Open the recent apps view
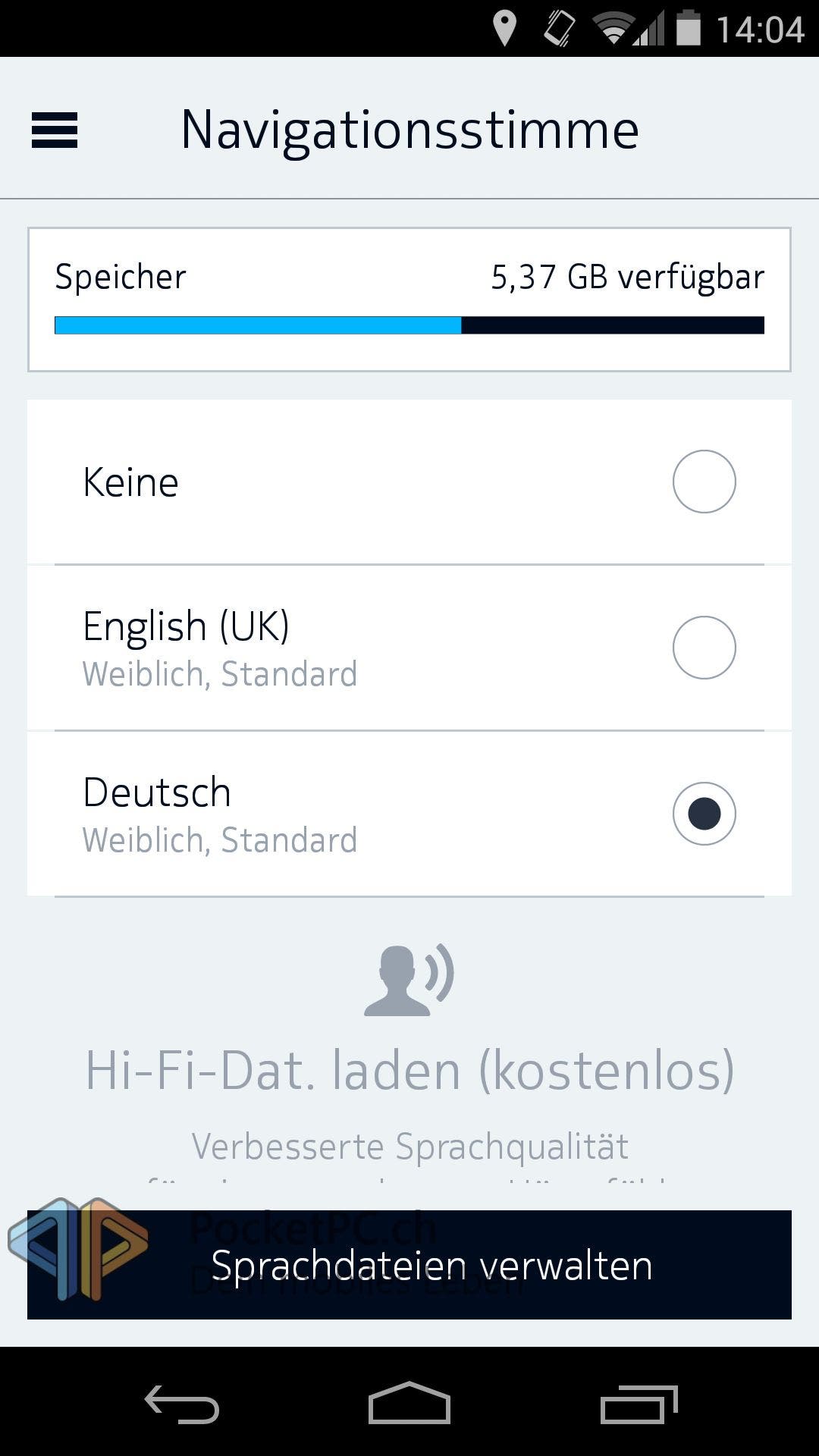The width and height of the screenshot is (819, 1456). 639,1404
